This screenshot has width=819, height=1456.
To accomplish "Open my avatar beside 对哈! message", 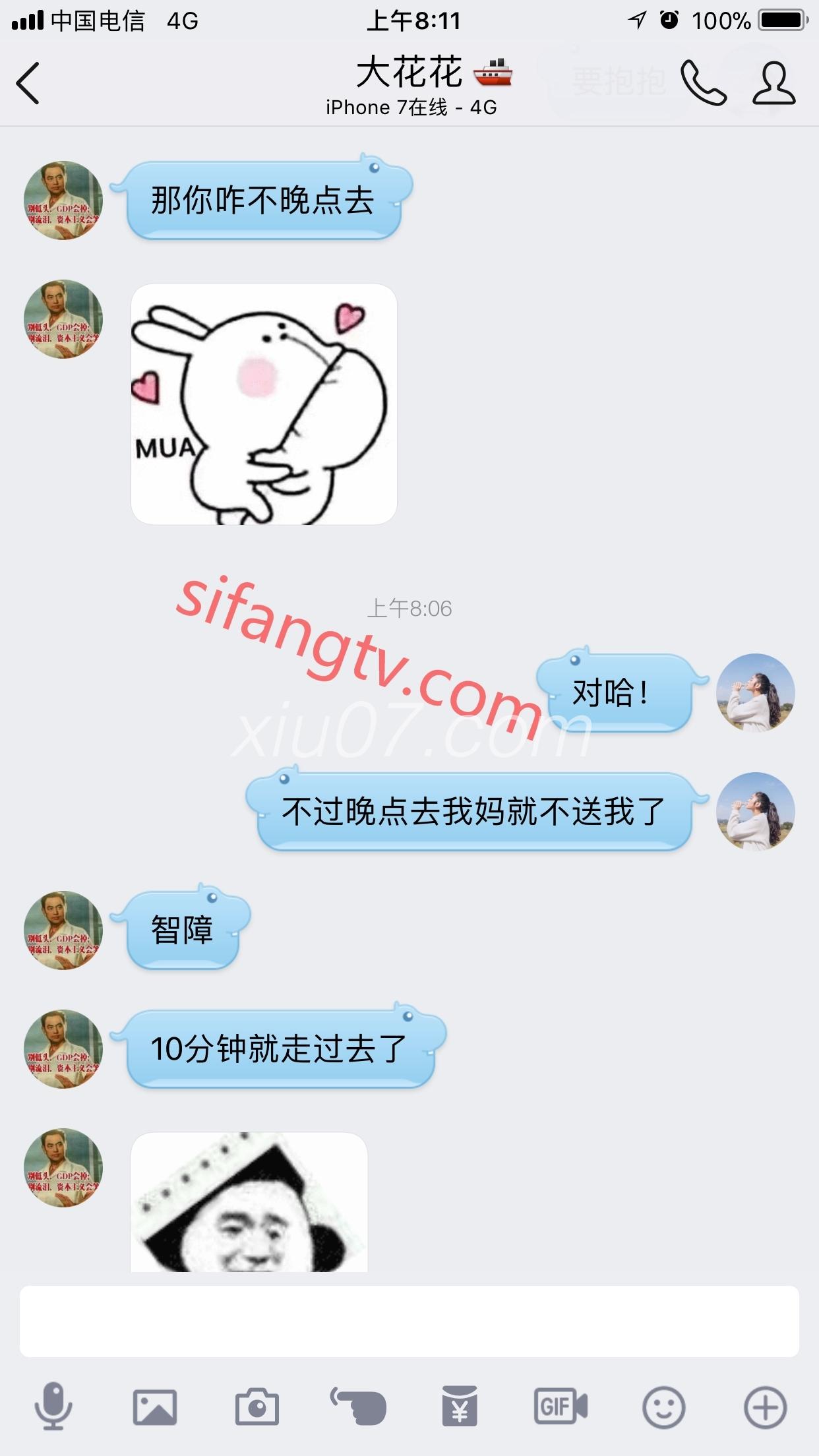I will tap(756, 692).
